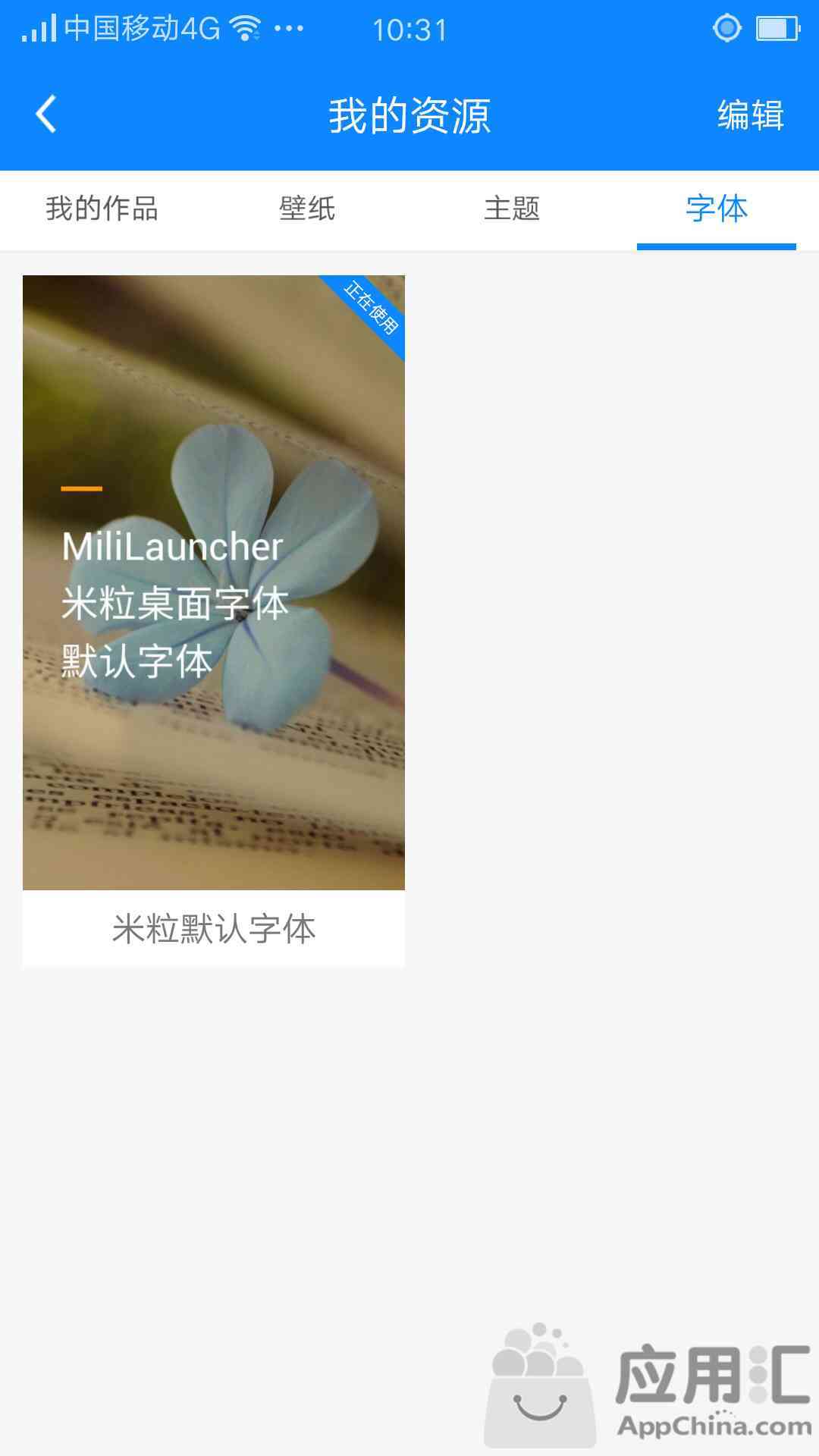Go back using the top-left arrow
The image size is (819, 1456).
pos(47,115)
